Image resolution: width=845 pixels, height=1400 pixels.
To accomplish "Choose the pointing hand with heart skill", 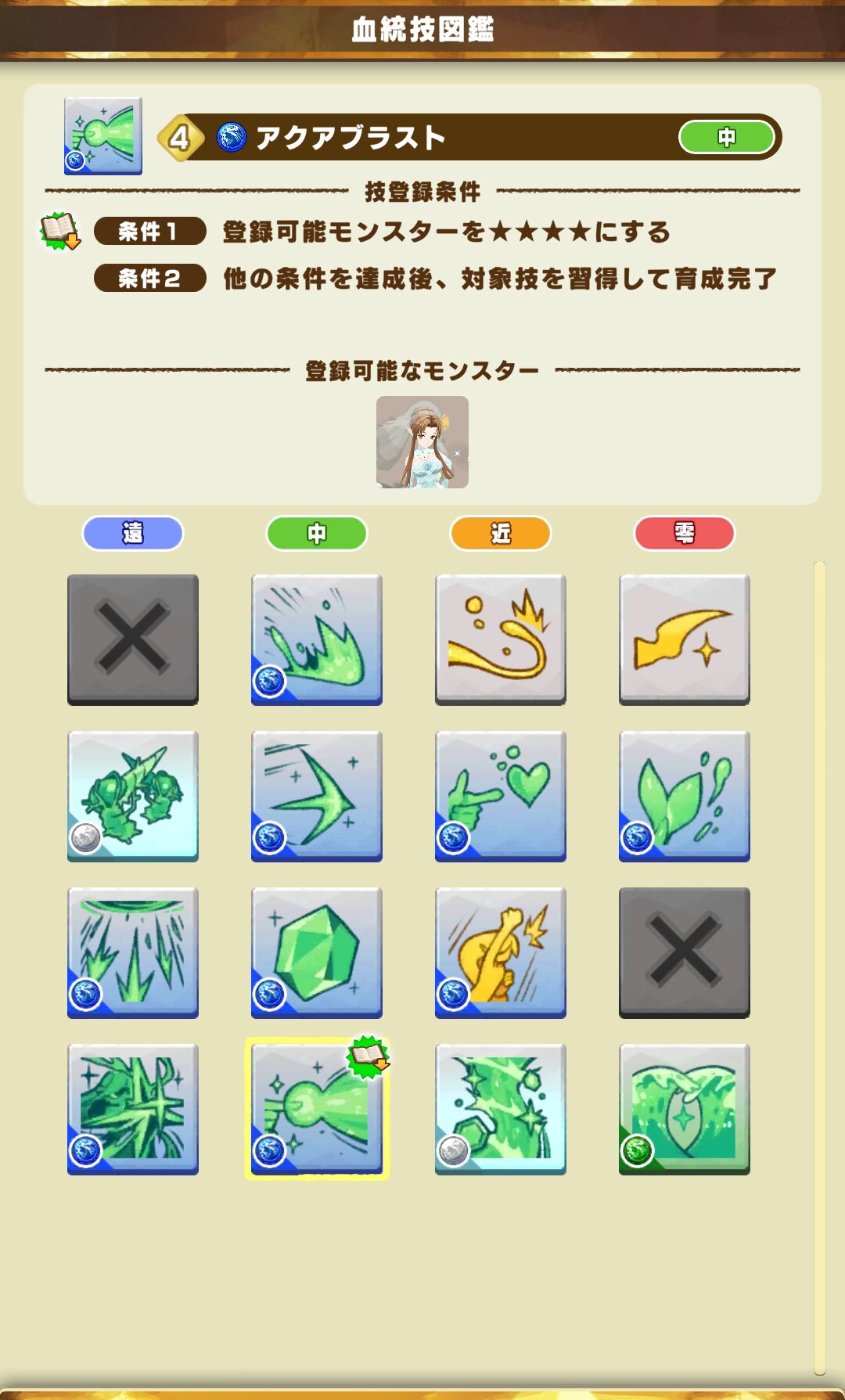I will pos(501,796).
